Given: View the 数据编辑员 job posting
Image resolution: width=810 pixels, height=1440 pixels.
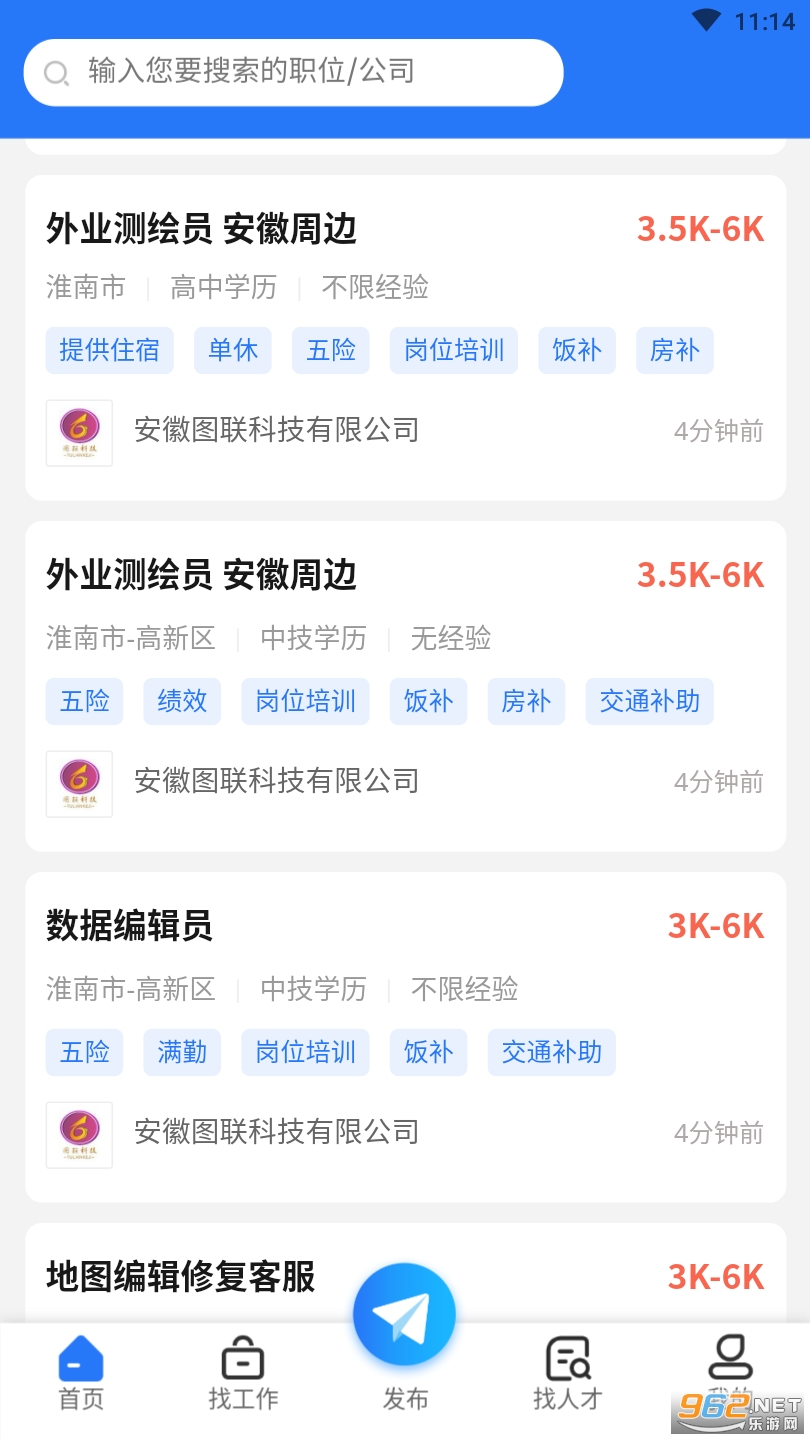Looking at the screenshot, I should [130, 927].
